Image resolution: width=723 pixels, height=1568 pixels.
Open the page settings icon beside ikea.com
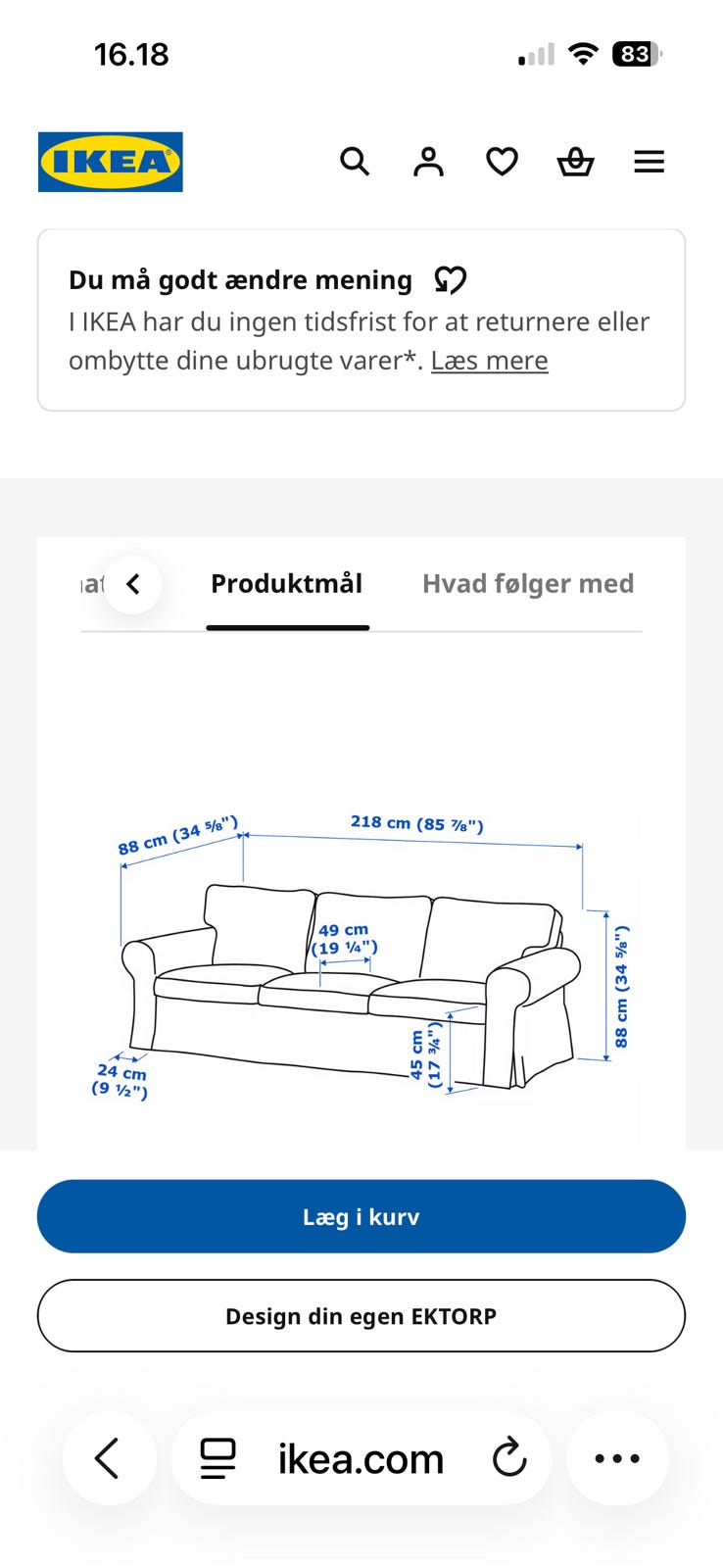(x=218, y=1458)
